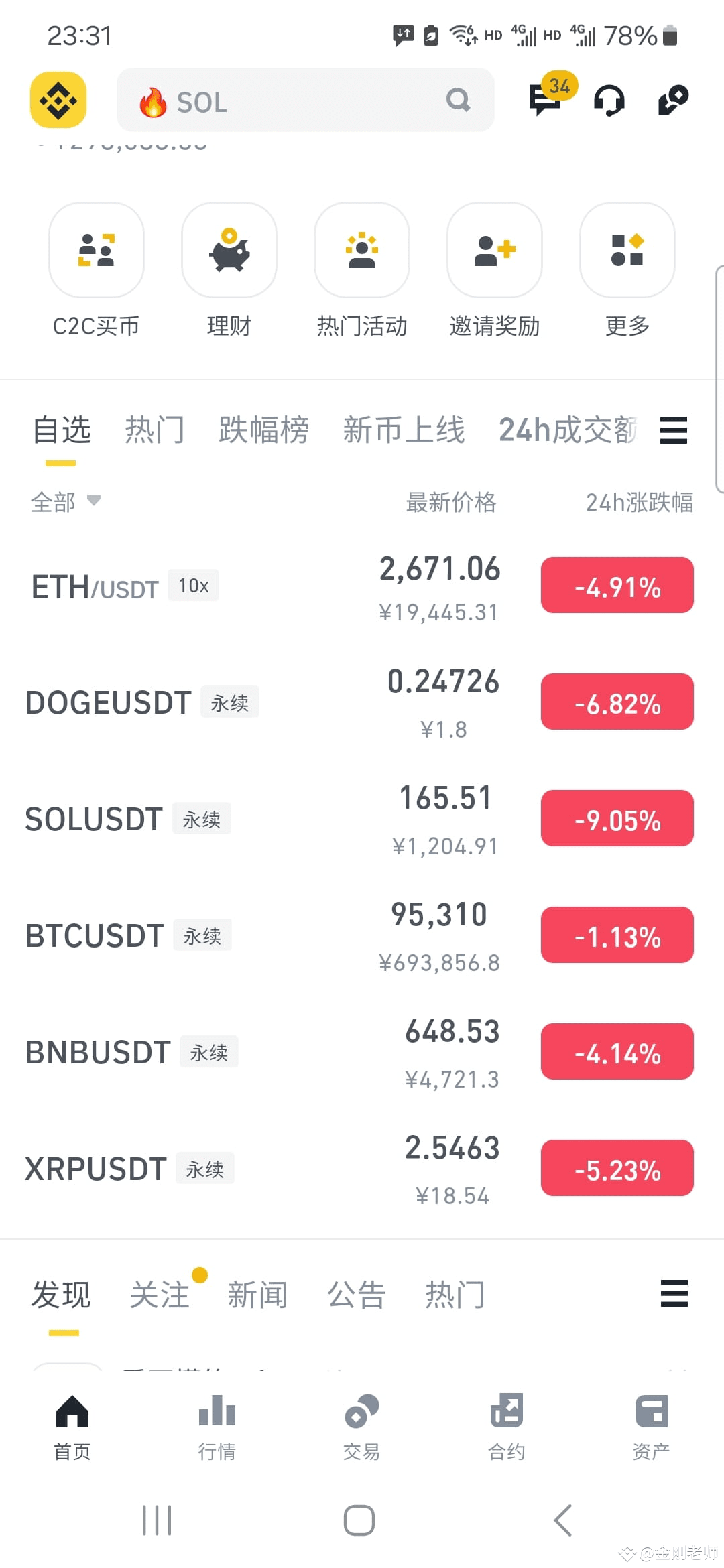Open chat messages with 34 unread notifications
The image size is (724, 1568).
[x=544, y=101]
